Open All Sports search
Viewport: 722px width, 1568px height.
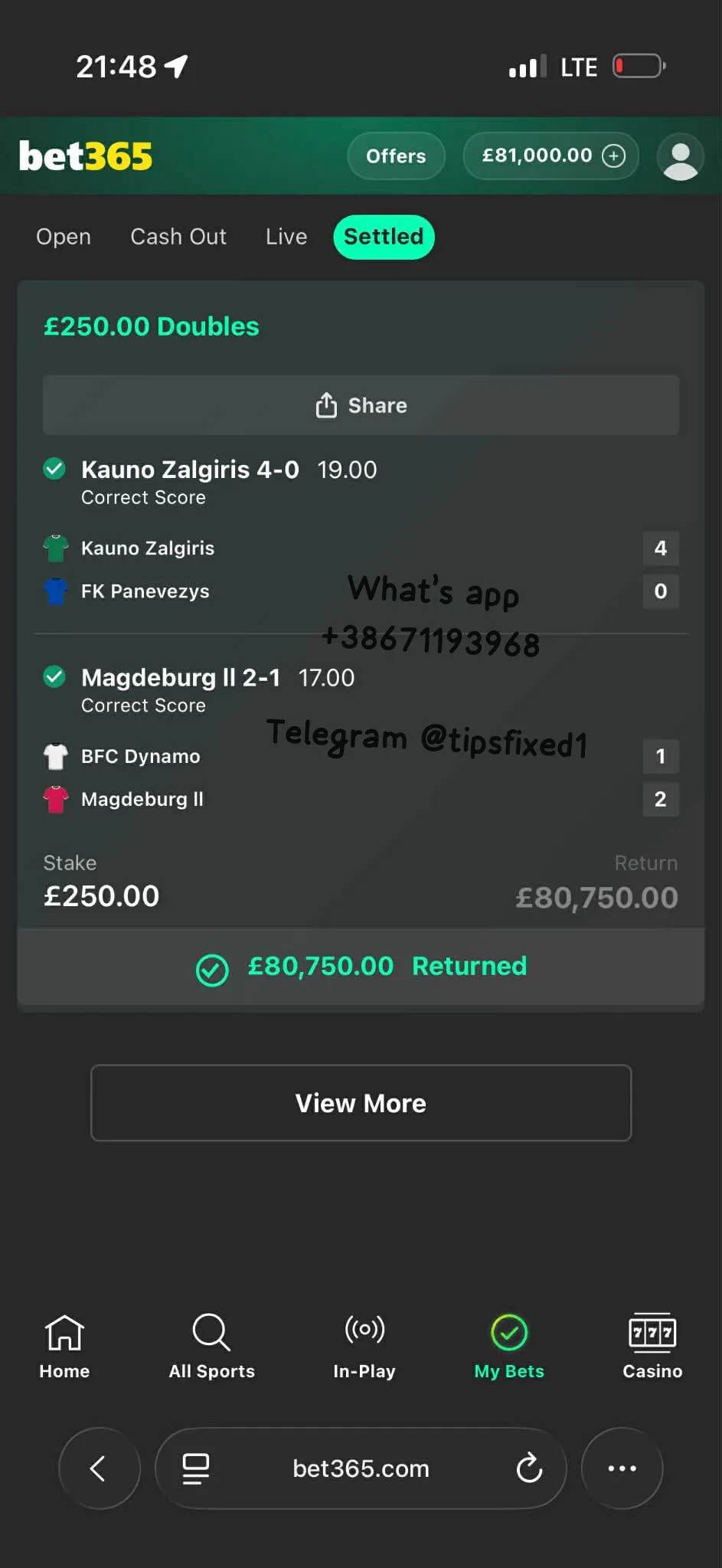point(211,1347)
